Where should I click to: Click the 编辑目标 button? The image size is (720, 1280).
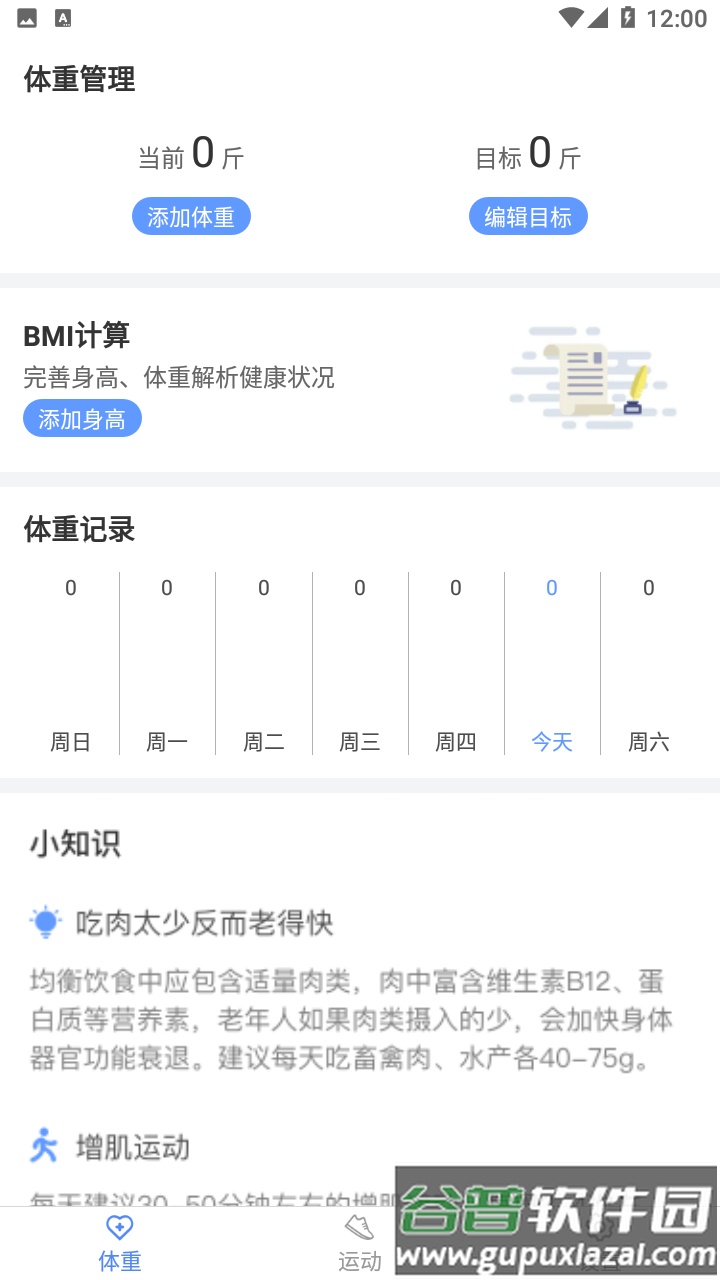[528, 216]
